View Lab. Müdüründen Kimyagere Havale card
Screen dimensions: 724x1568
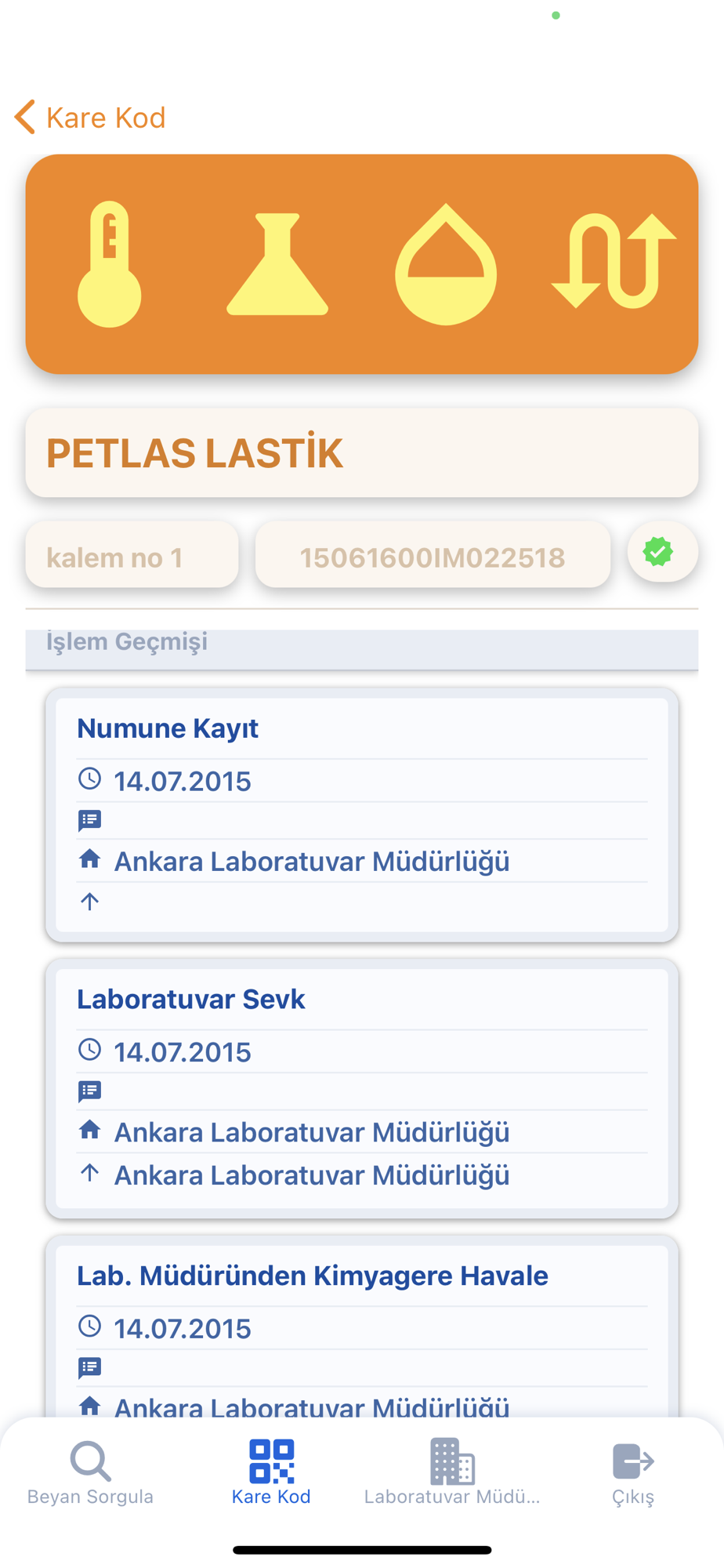click(x=362, y=1325)
